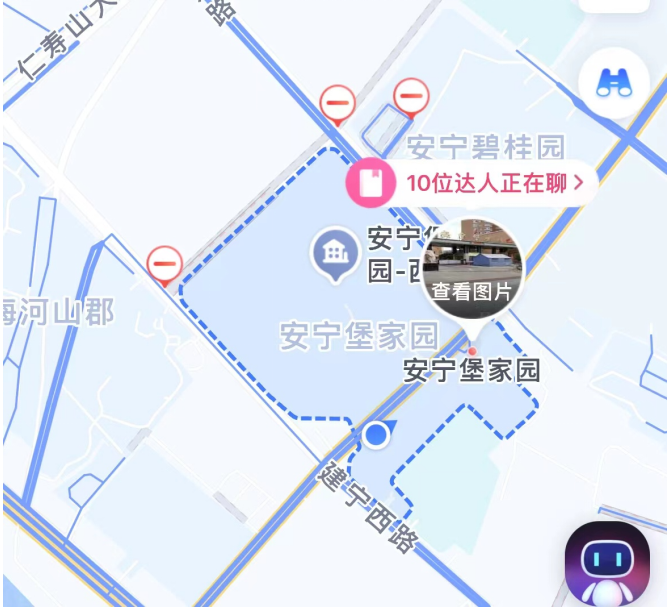
Task: Open the 10位达人正在聊 chat bubble
Action: [x=472, y=182]
